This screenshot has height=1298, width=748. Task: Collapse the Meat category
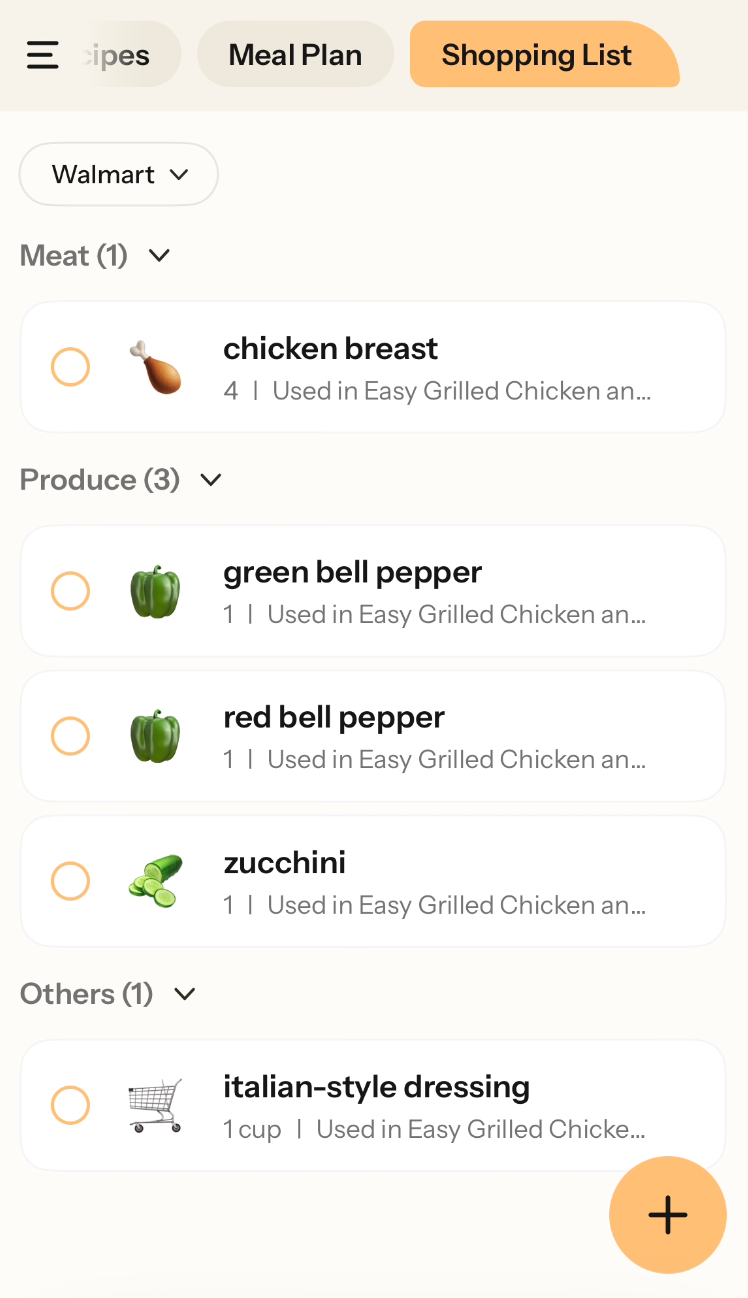(x=158, y=255)
